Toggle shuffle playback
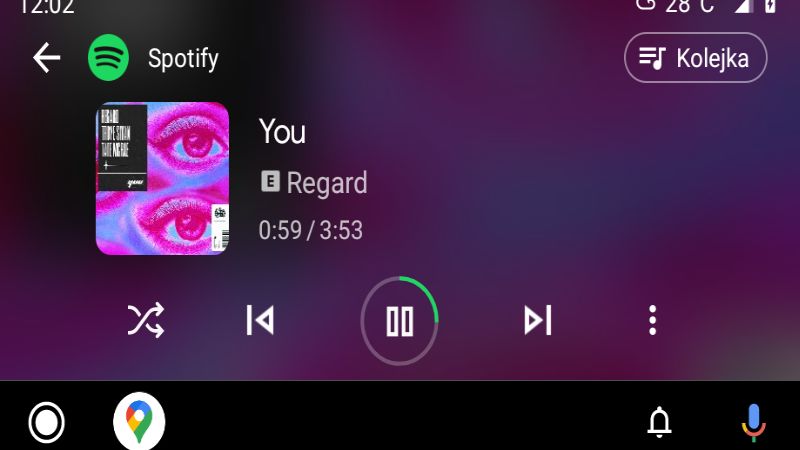 click(146, 321)
